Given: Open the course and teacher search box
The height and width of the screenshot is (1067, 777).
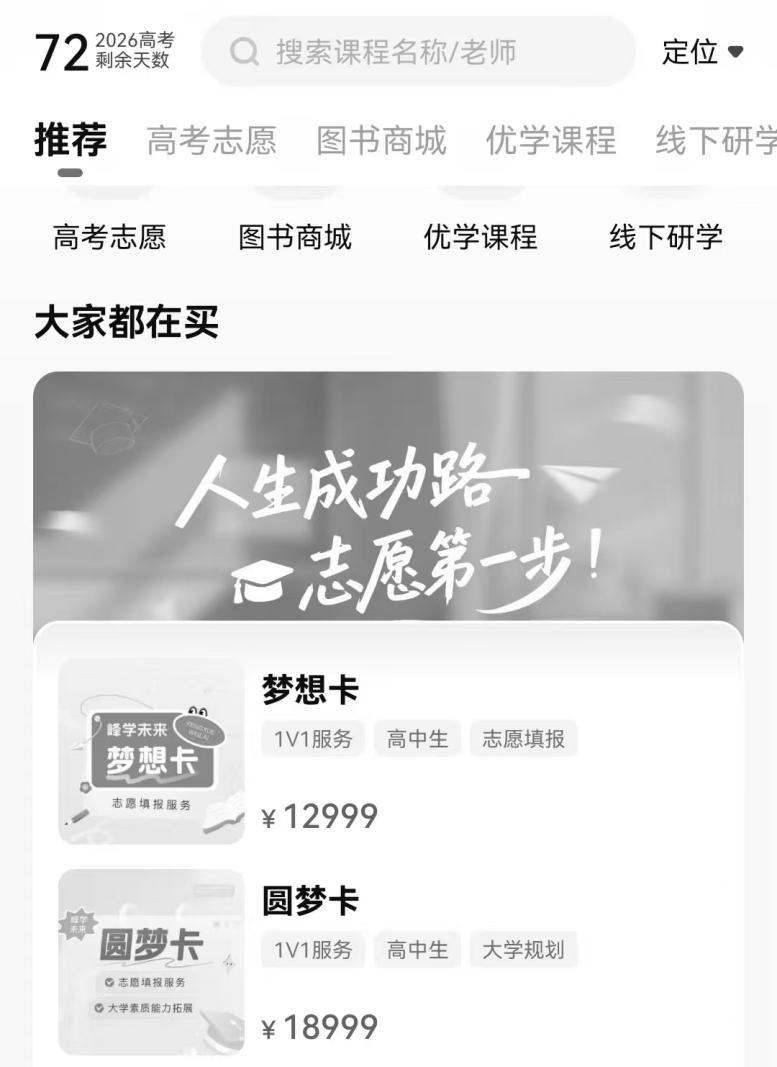Looking at the screenshot, I should (418, 52).
